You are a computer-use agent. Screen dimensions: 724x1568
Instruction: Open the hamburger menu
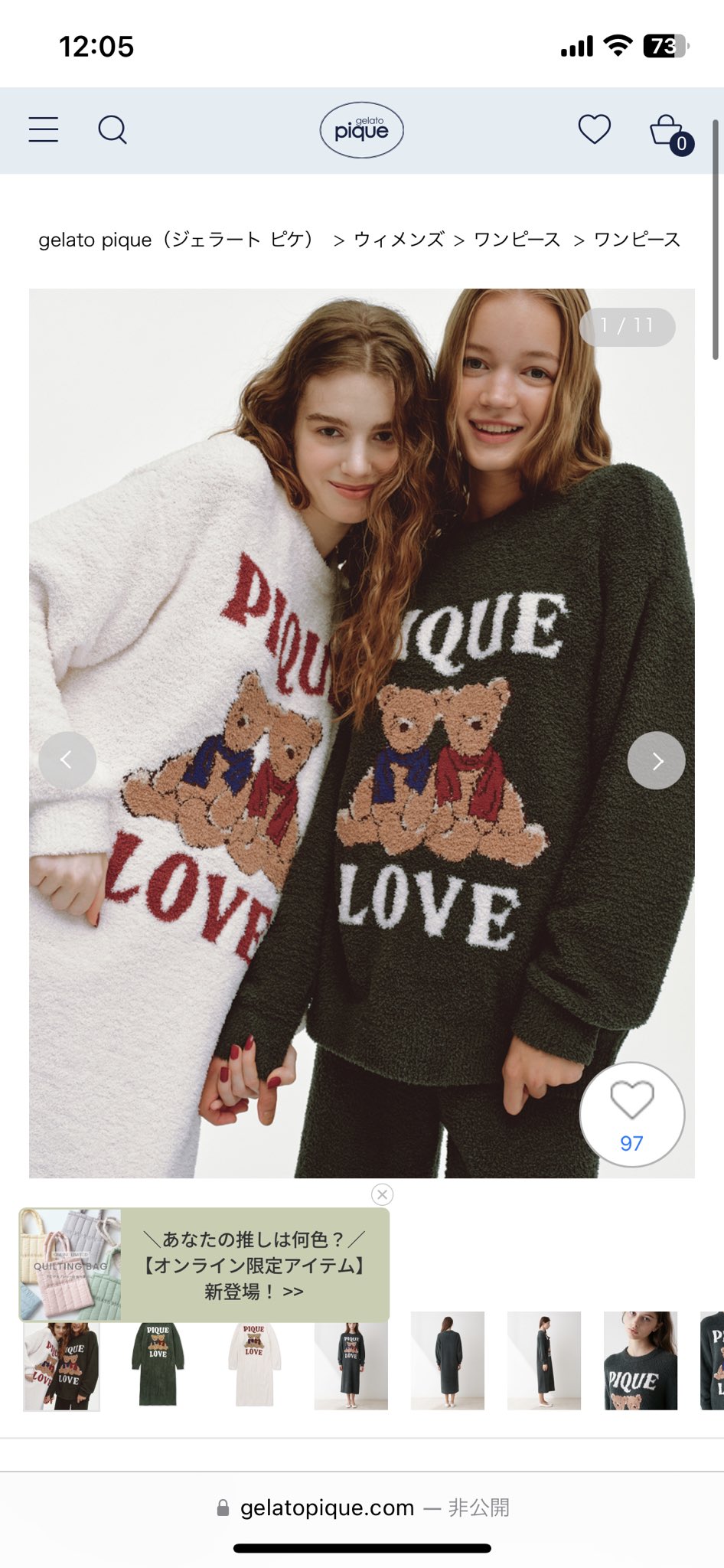pyautogui.click(x=44, y=129)
